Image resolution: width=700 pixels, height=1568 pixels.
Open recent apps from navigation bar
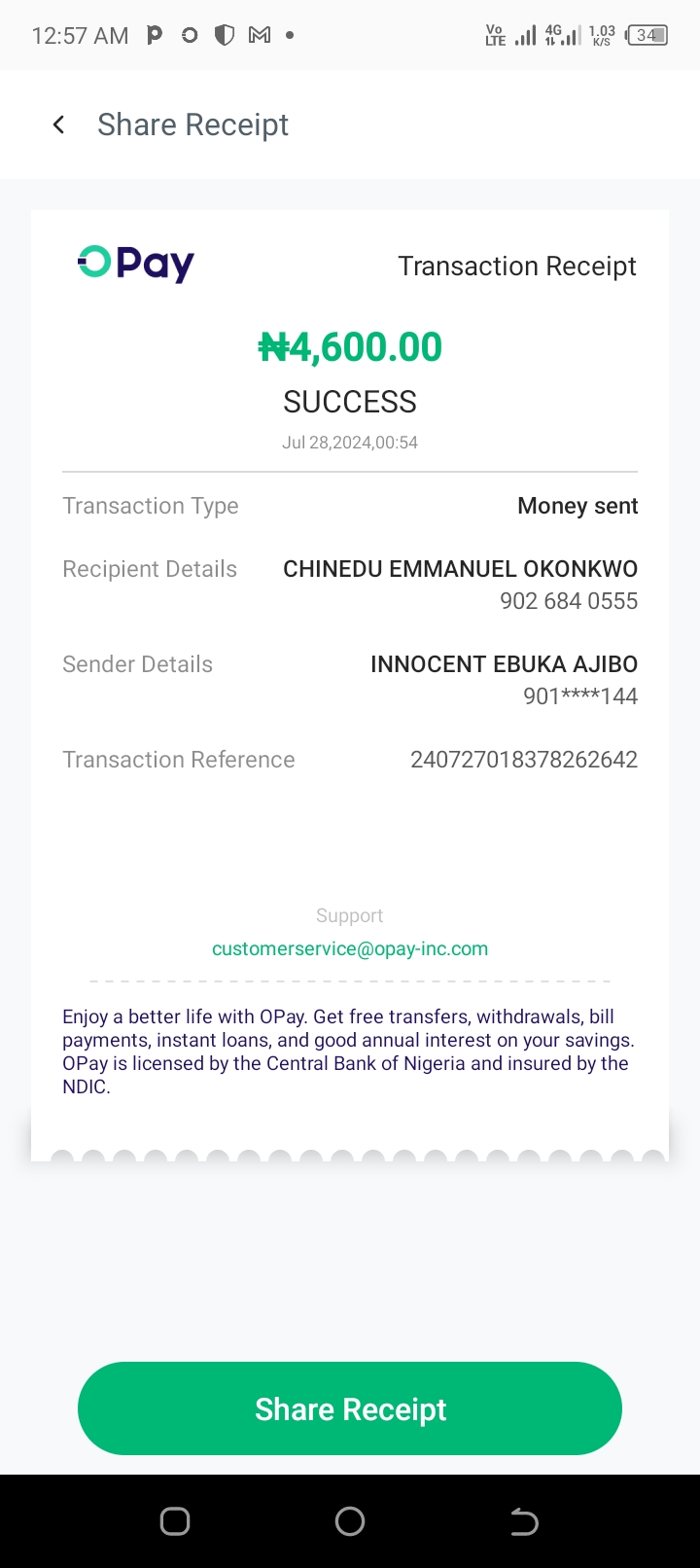pyautogui.click(x=175, y=1521)
